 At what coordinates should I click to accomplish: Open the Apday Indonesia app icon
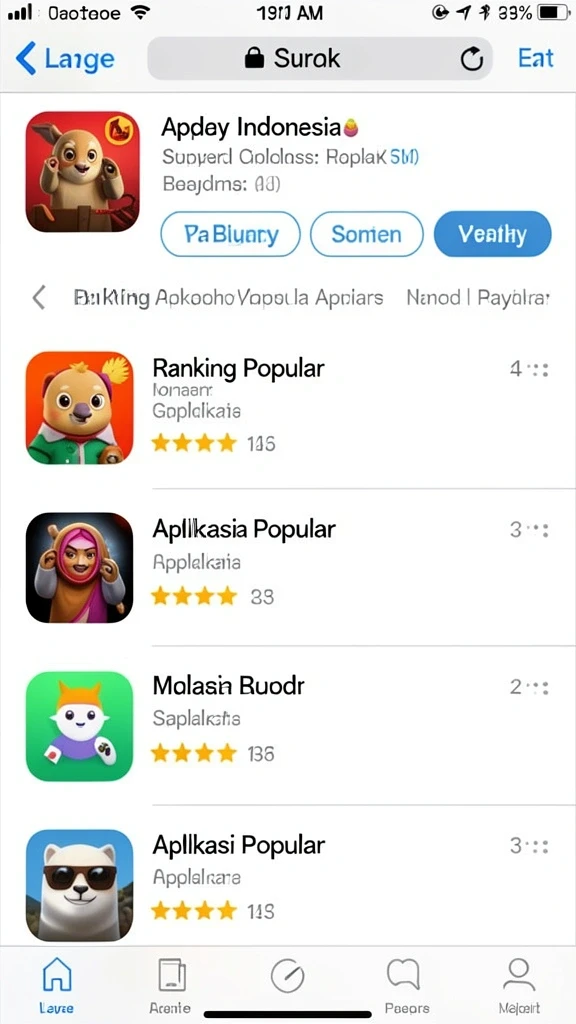(x=82, y=171)
